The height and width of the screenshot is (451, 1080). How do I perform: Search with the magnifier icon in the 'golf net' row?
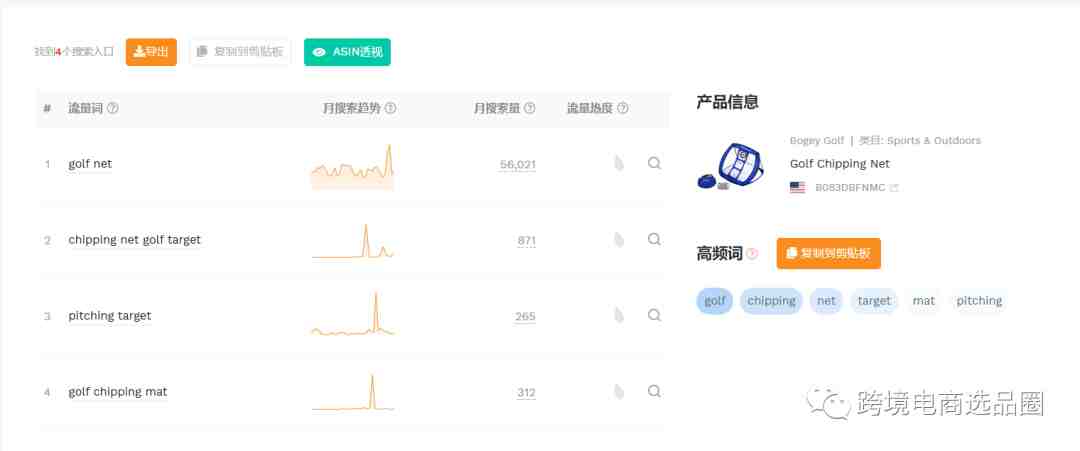654,163
